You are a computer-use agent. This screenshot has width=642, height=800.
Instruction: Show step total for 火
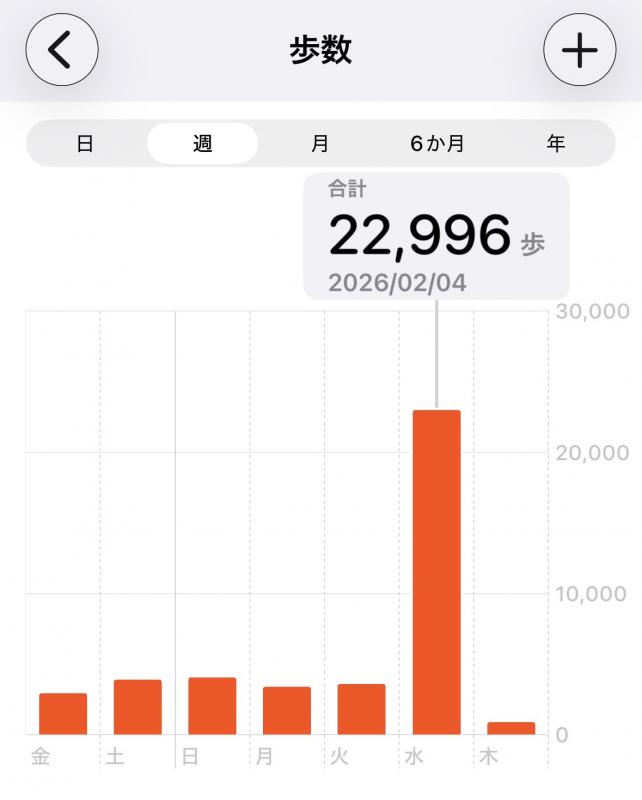coord(361,709)
